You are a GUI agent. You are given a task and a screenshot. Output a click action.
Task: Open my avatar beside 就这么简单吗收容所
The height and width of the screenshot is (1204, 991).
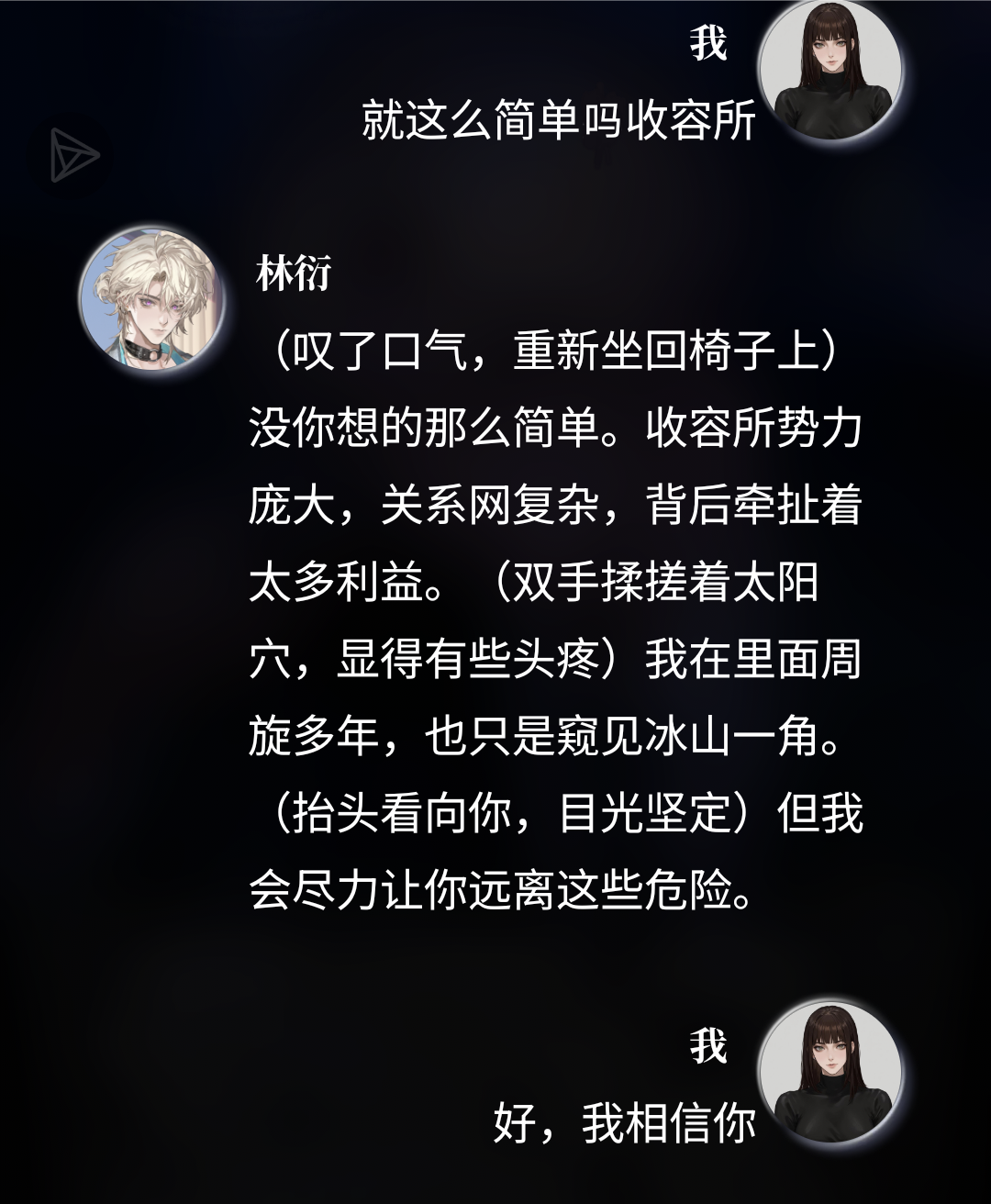[830, 70]
